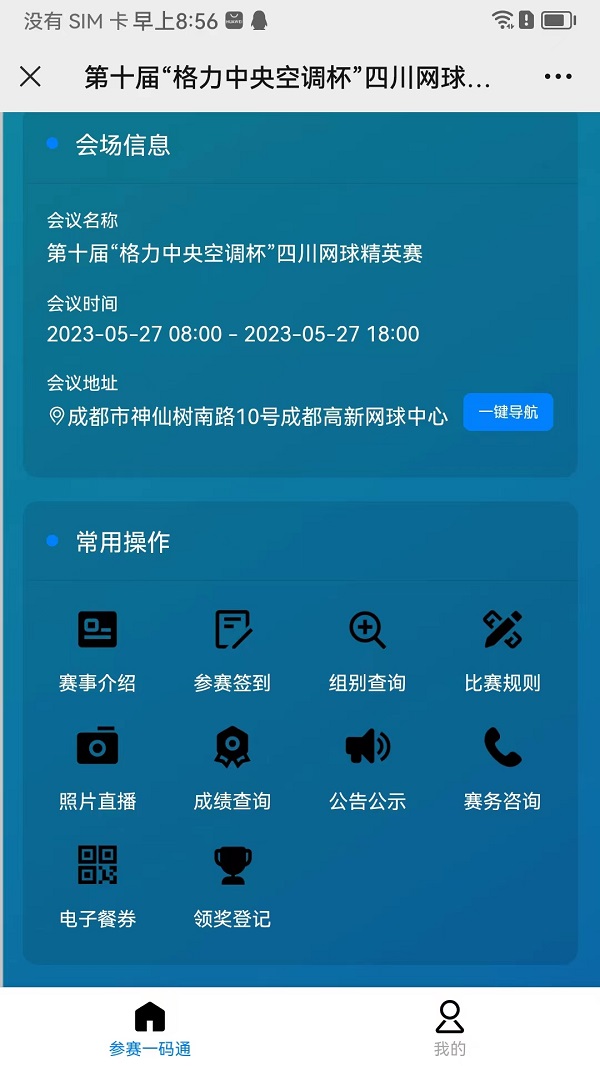600x1066 pixels.
Task: Open 组别查询 group lookup
Action: [367, 650]
